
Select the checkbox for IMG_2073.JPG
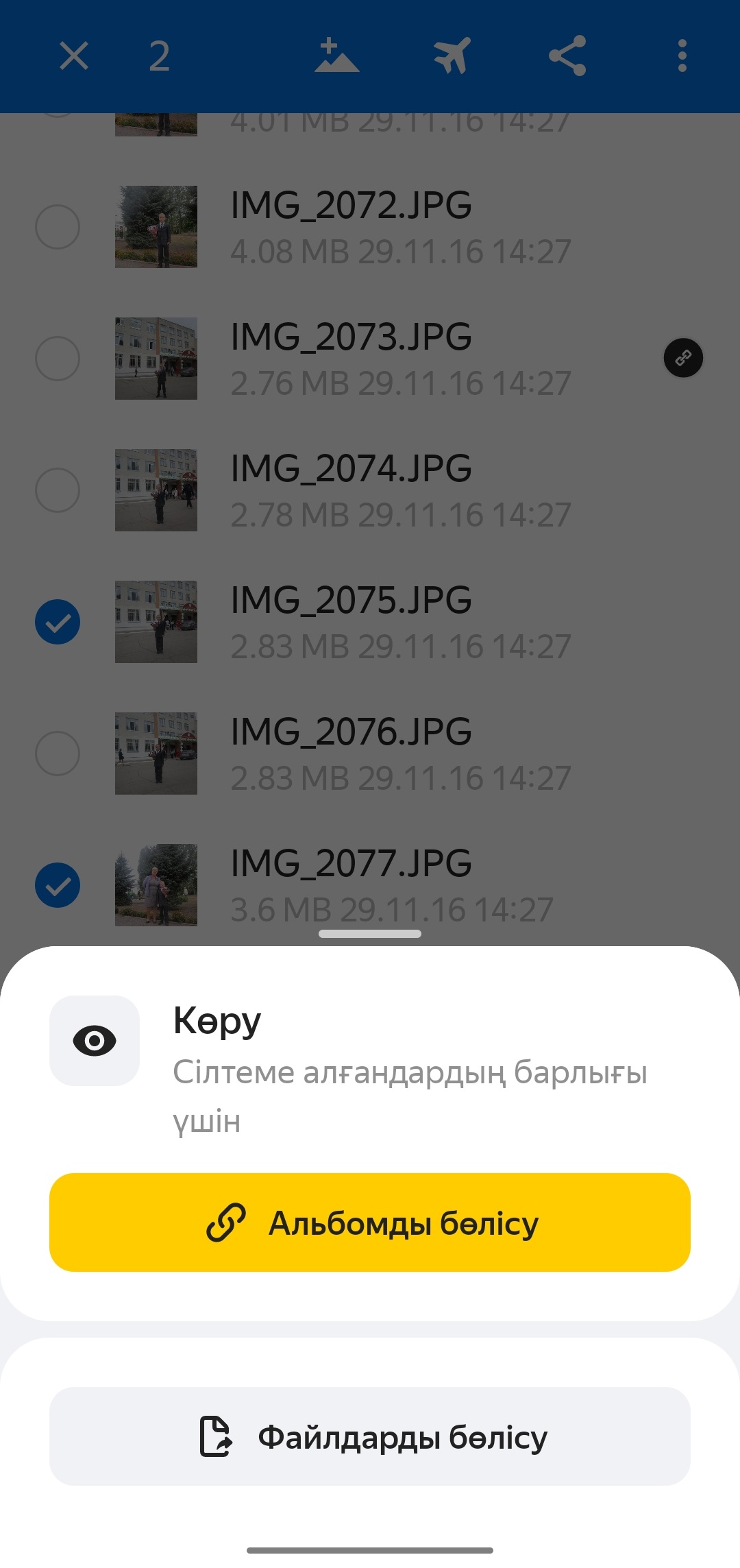pyautogui.click(x=58, y=359)
